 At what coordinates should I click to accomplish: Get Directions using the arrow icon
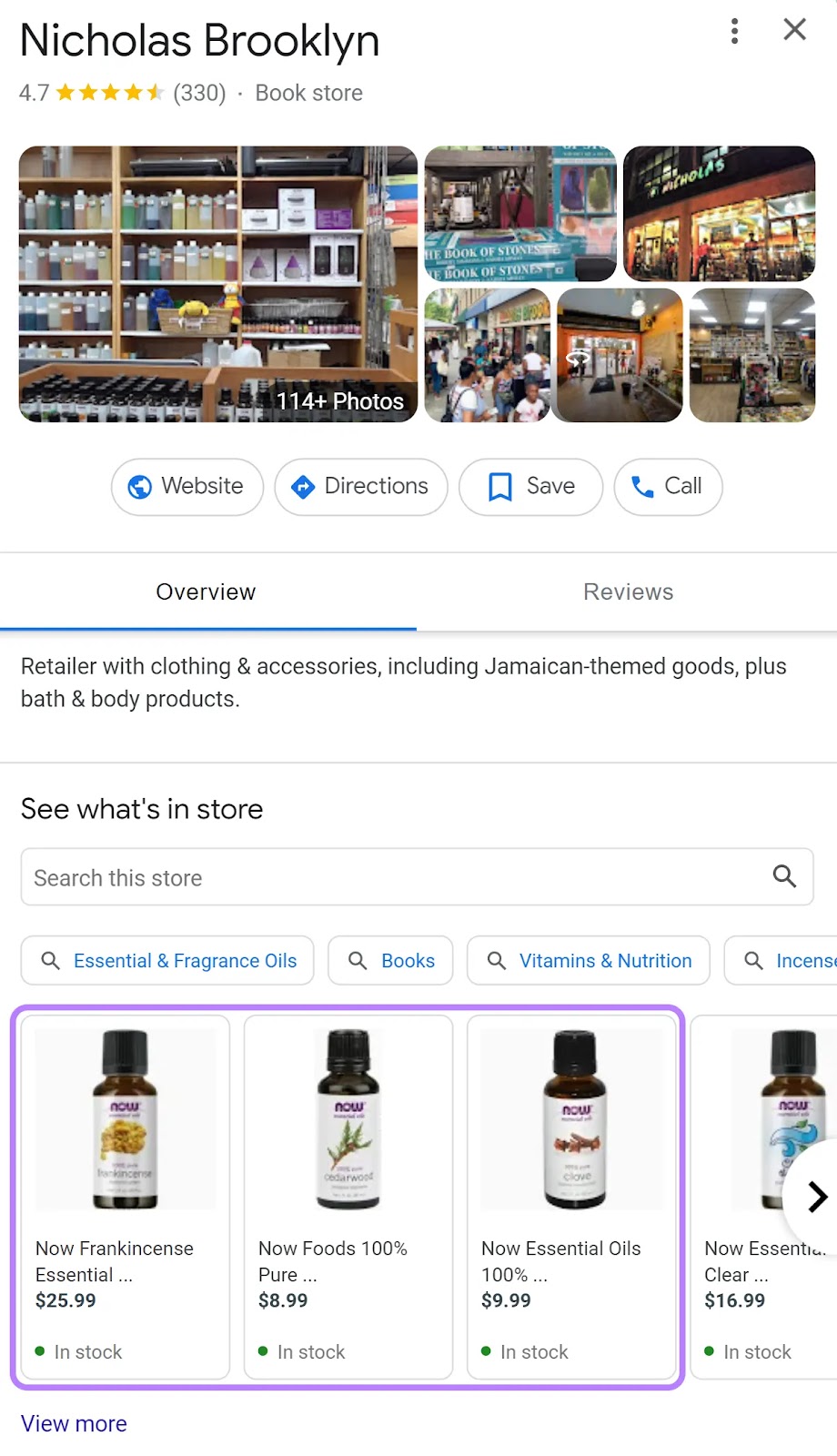click(303, 487)
